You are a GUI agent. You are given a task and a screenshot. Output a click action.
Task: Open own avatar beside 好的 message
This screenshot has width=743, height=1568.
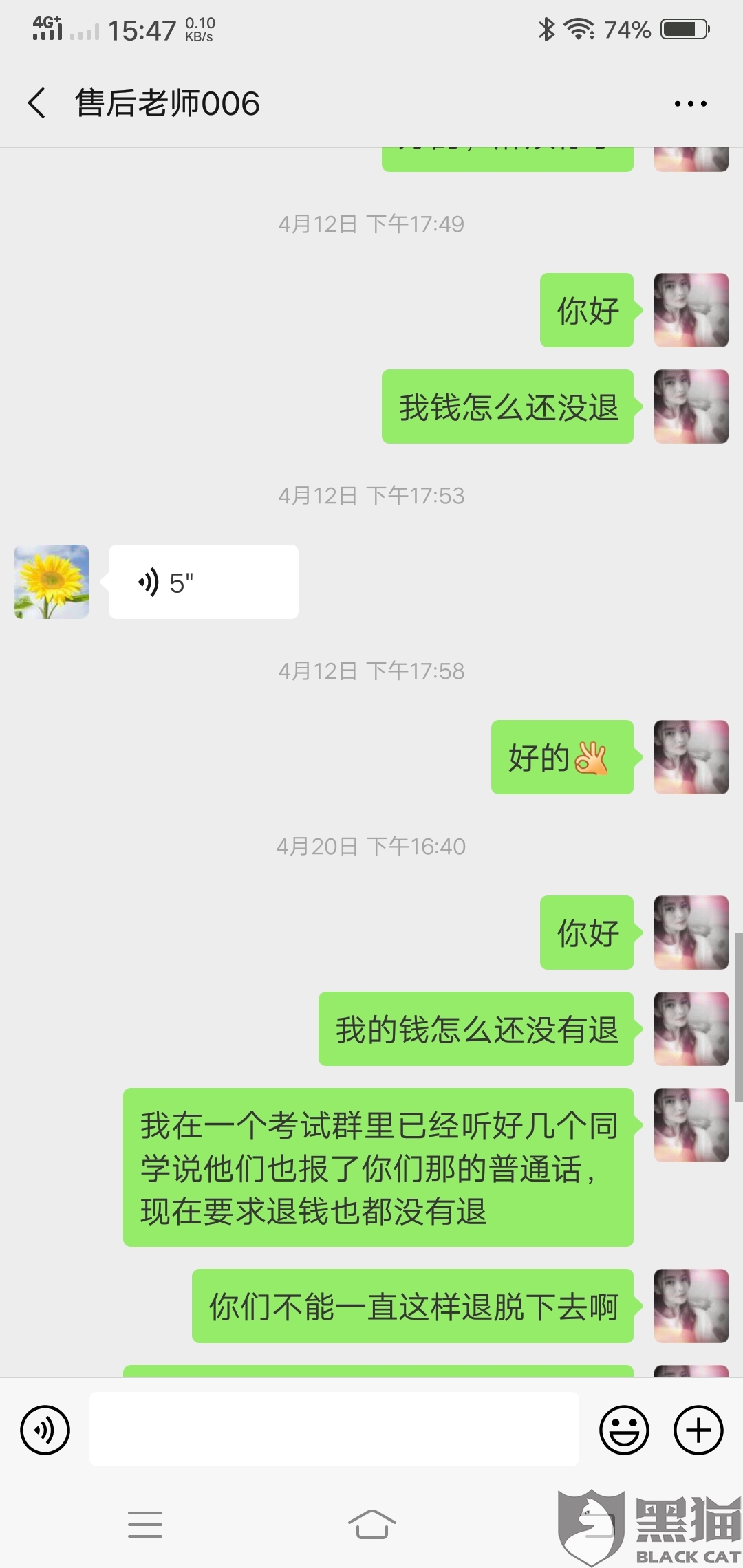[691, 757]
